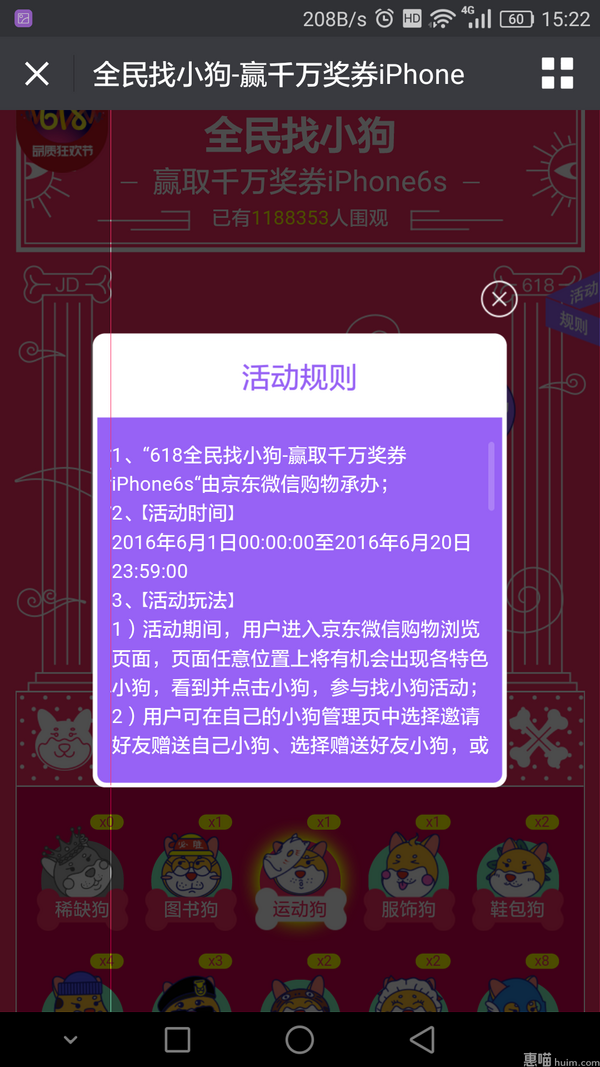This screenshot has width=600, height=1067.
Task: Close the webview with the X icon
Action: (37, 73)
